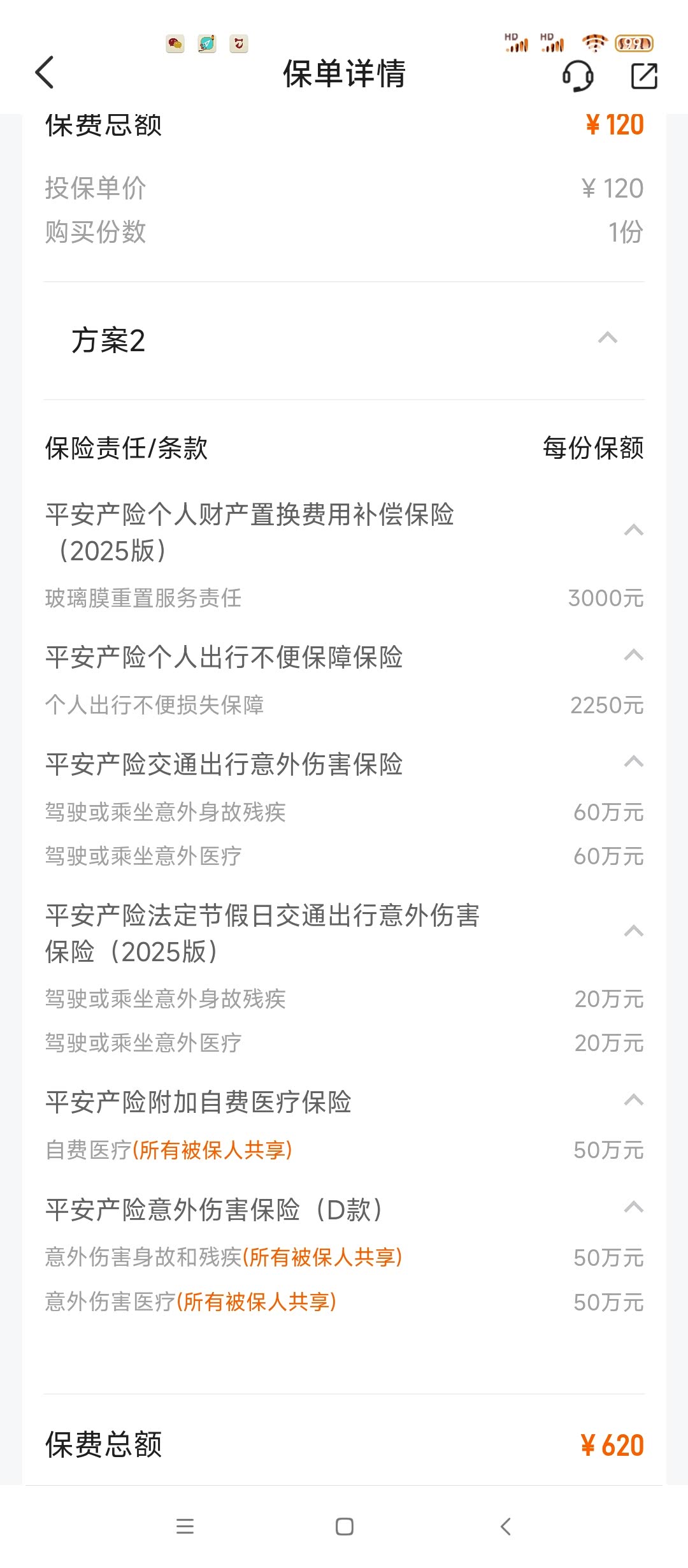Image resolution: width=688 pixels, height=1568 pixels.
Task: Collapse 平安产险意外伤害保险（D款） item
Action: [633, 1207]
